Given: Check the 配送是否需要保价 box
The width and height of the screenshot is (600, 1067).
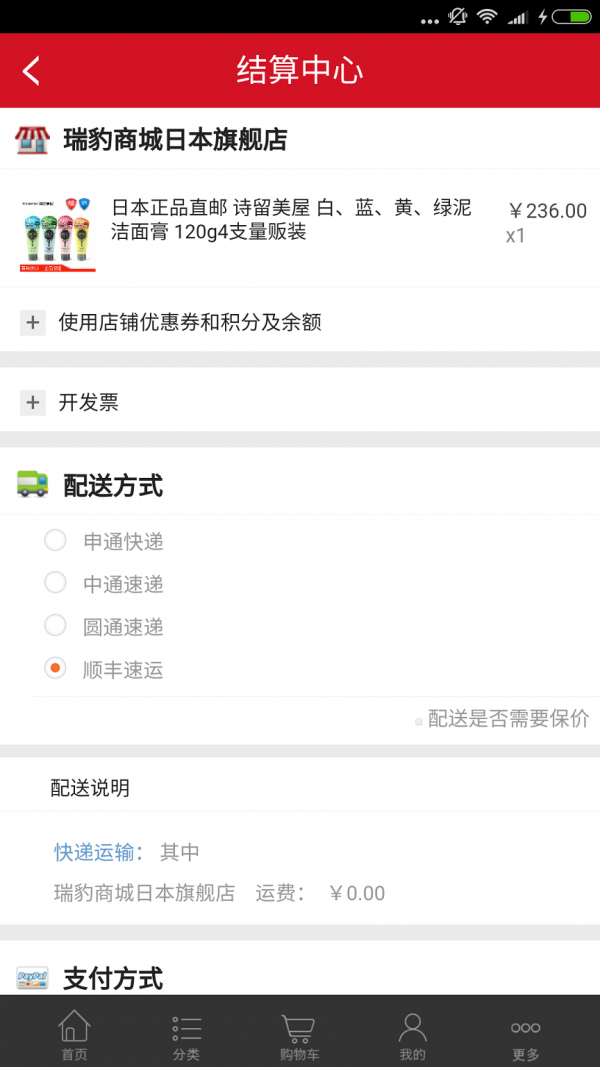Looking at the screenshot, I should pos(419,721).
